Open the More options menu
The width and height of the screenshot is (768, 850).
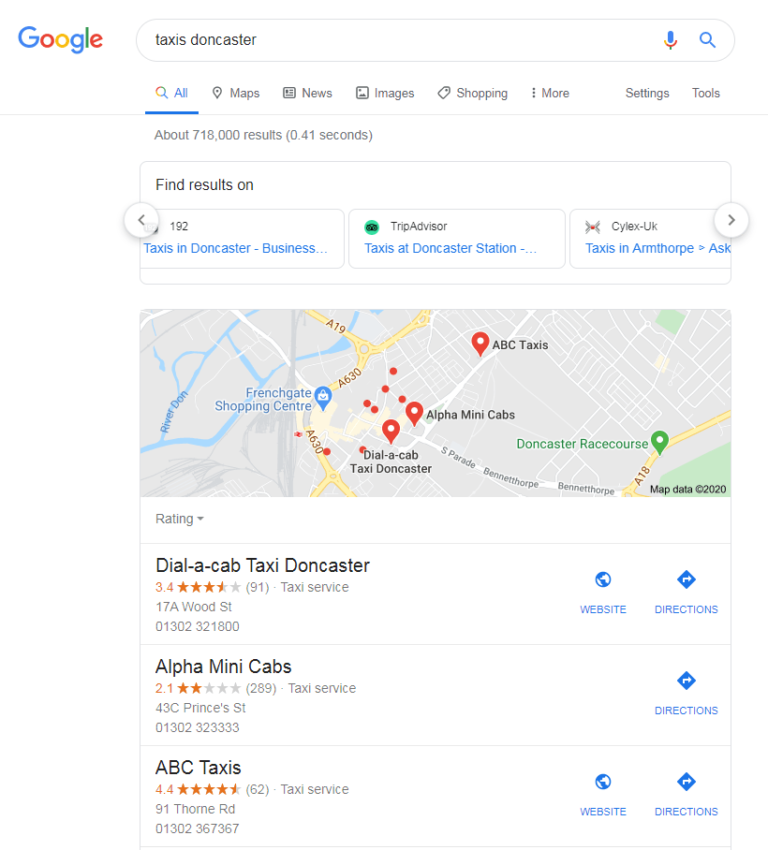tap(549, 93)
